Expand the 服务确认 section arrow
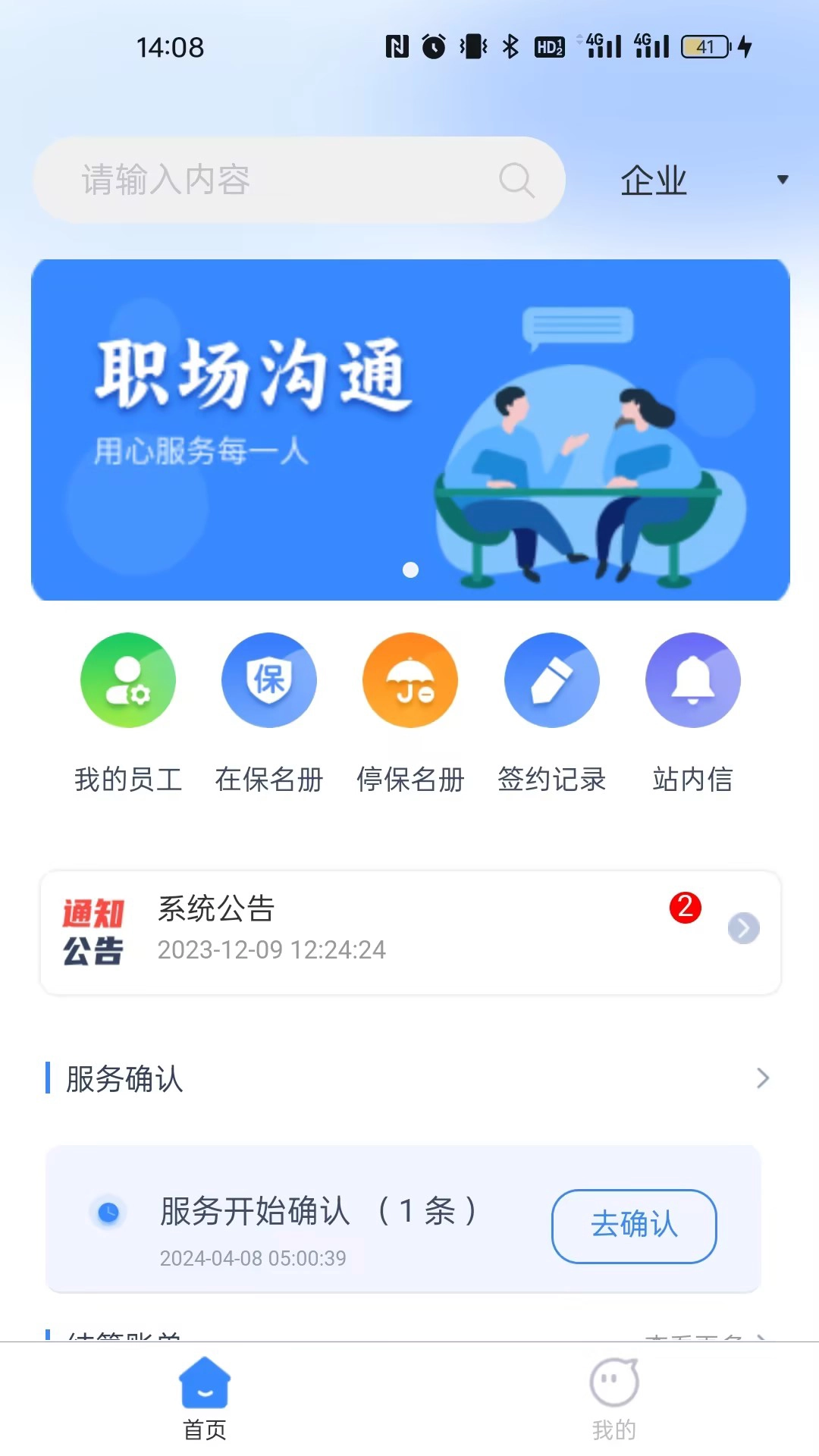Viewport: 819px width, 1456px height. [x=764, y=1078]
